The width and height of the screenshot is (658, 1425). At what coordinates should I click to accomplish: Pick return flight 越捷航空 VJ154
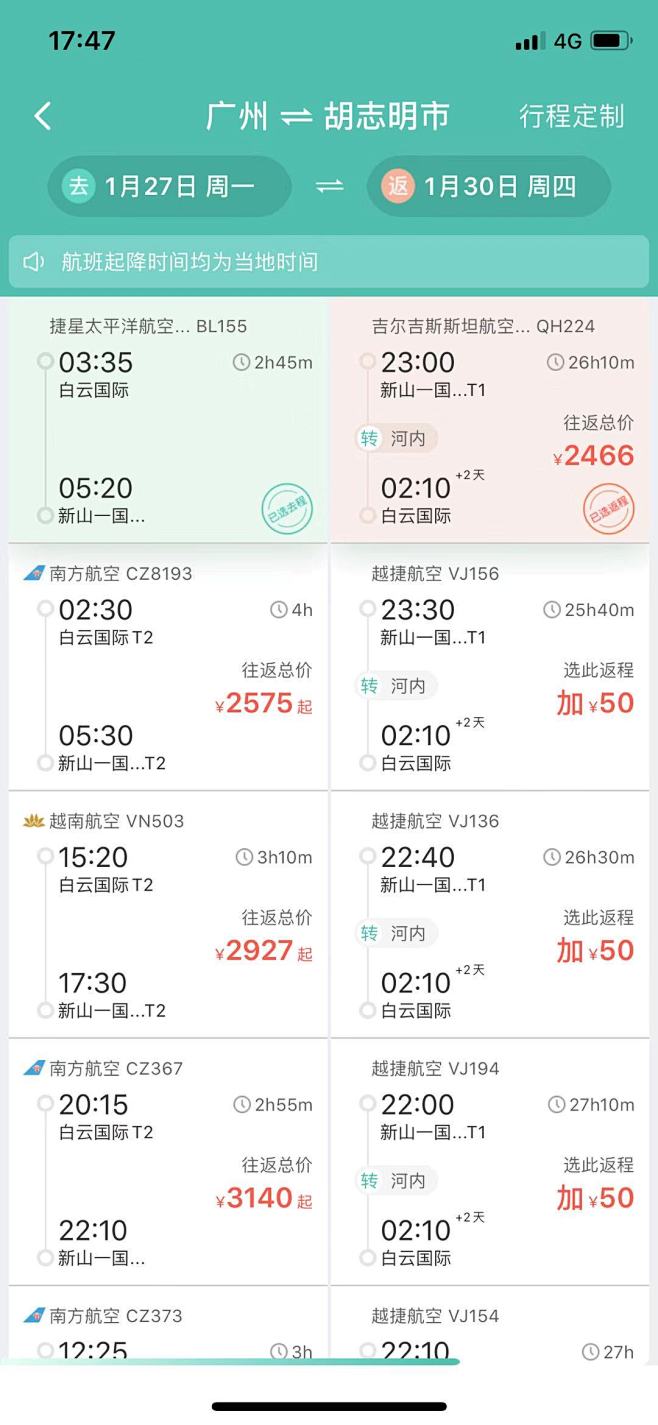coord(490,1333)
